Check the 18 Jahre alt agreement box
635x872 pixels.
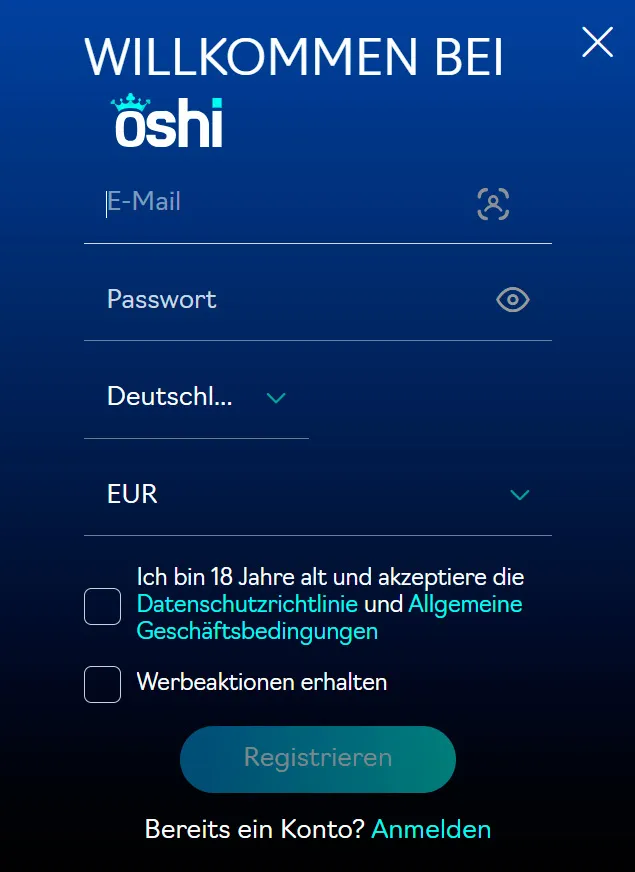pos(103,606)
